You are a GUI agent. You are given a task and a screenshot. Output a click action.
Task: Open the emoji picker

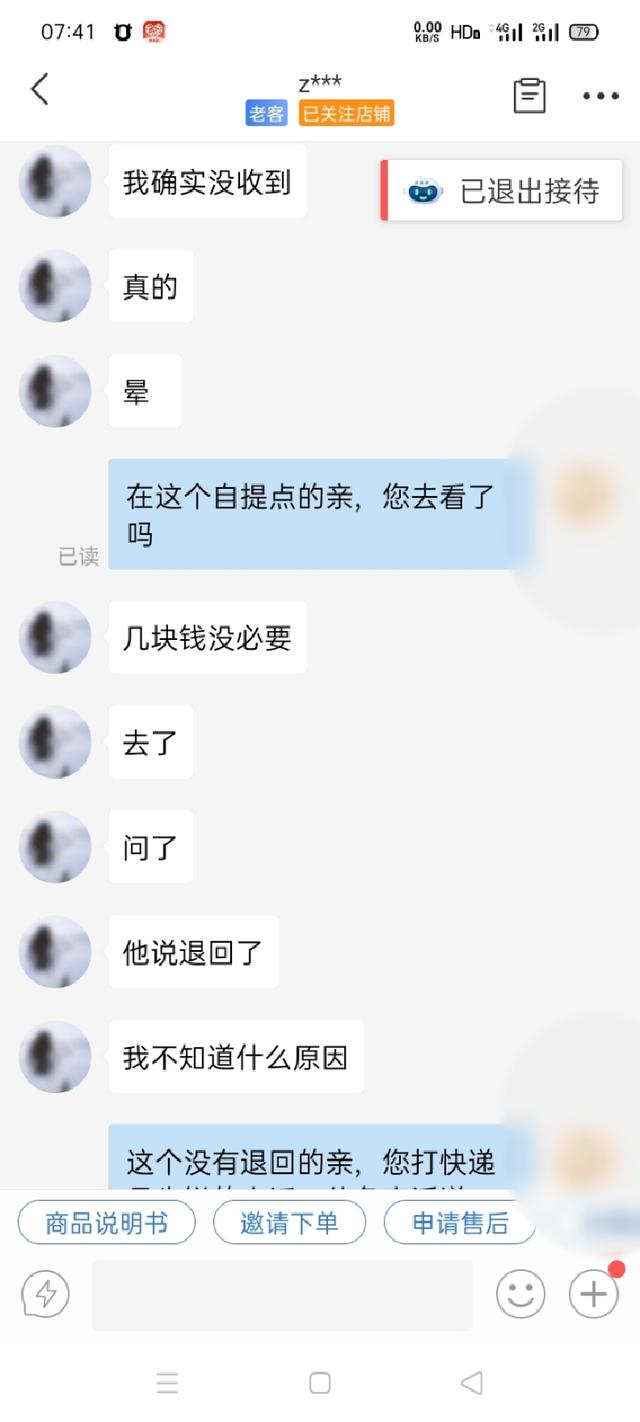[x=520, y=1295]
